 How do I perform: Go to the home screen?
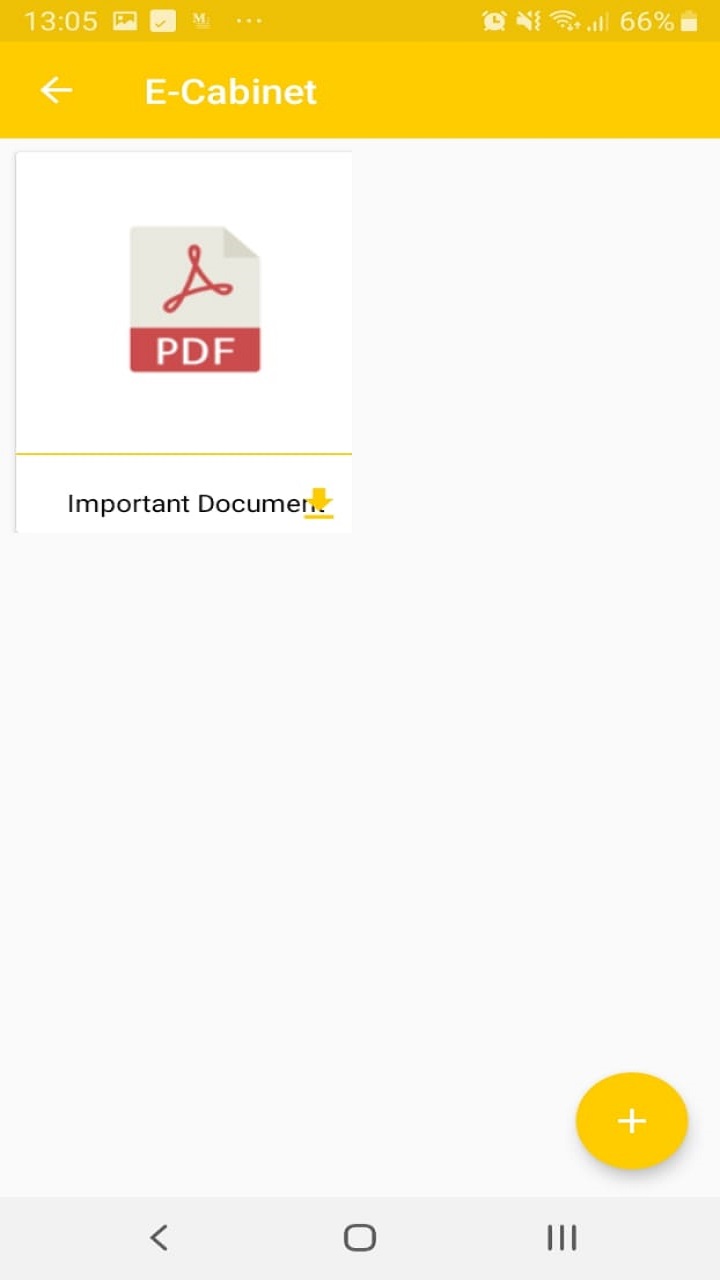coord(360,1238)
